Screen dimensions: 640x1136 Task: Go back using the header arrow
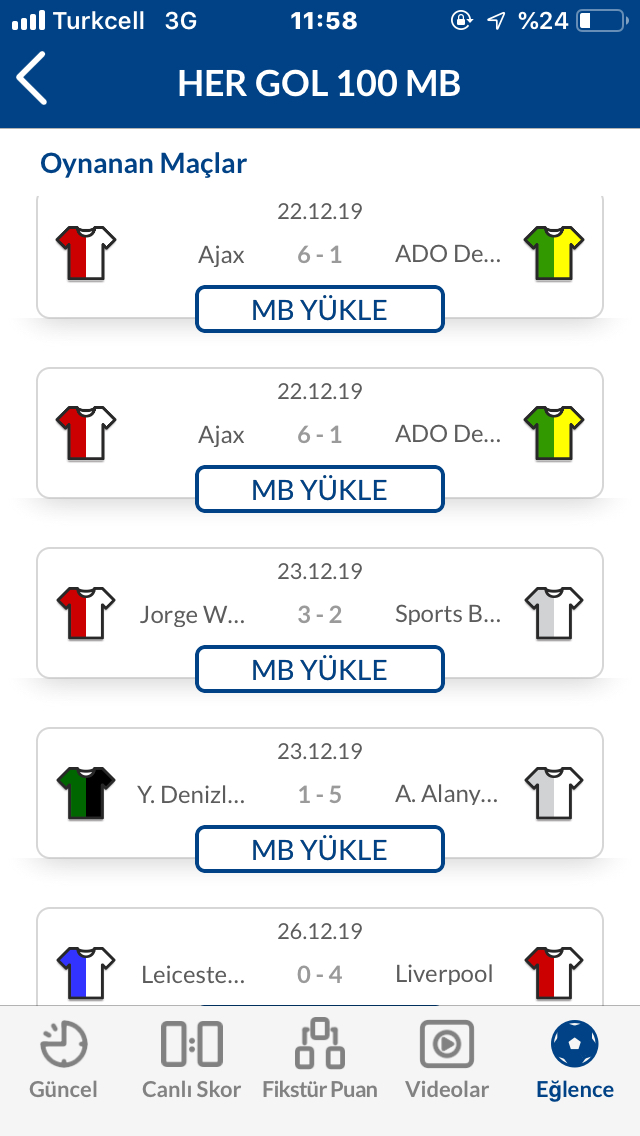[x=32, y=78]
